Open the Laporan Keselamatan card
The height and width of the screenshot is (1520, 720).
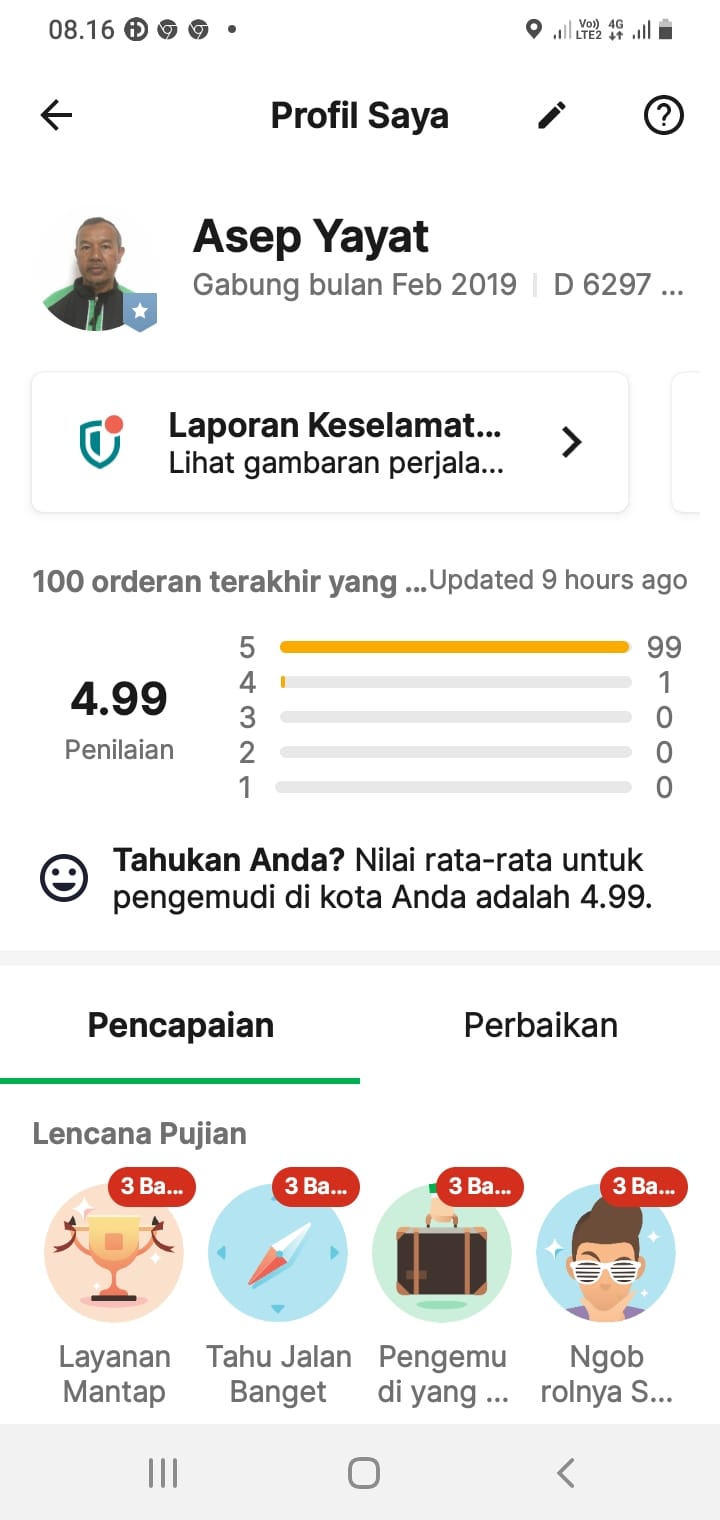[330, 442]
